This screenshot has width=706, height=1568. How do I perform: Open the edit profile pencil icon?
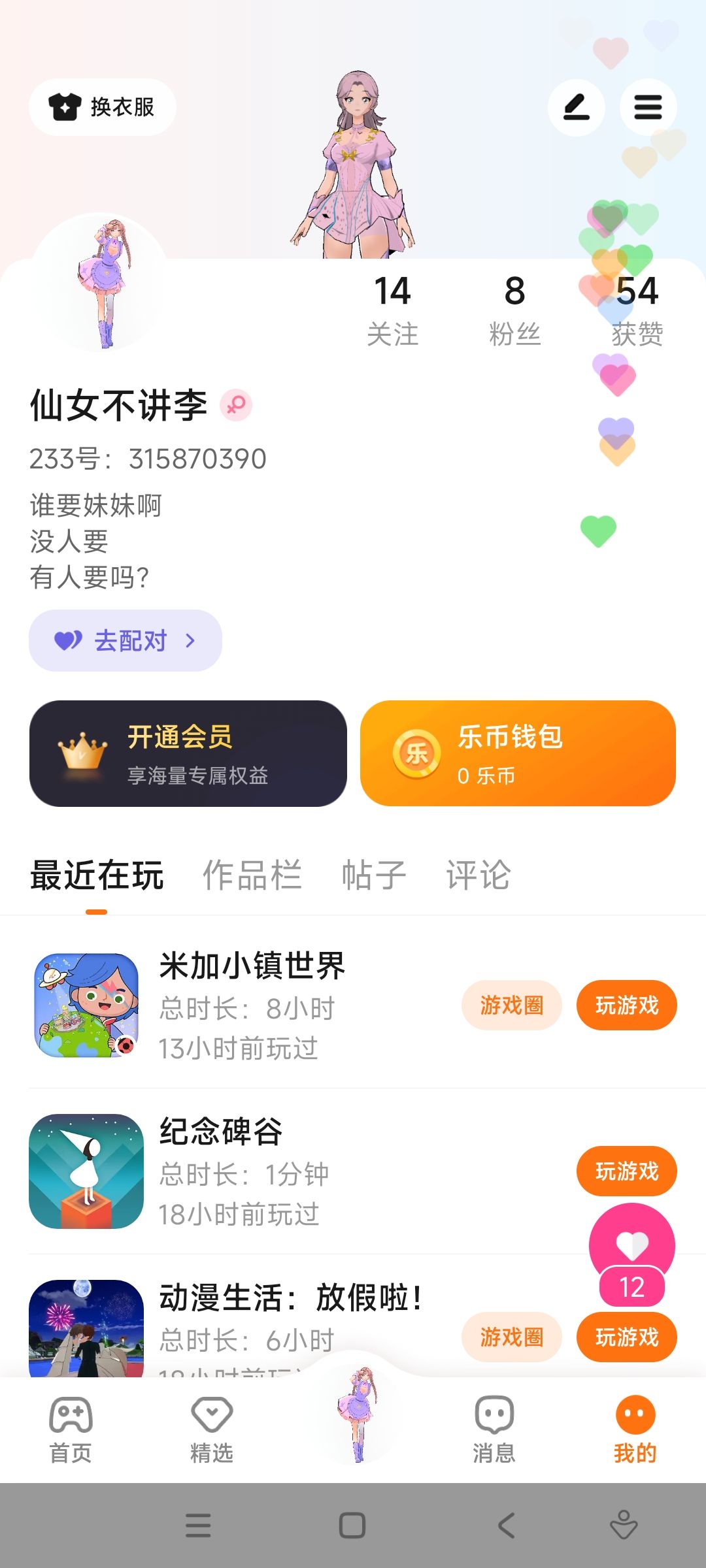tap(576, 107)
